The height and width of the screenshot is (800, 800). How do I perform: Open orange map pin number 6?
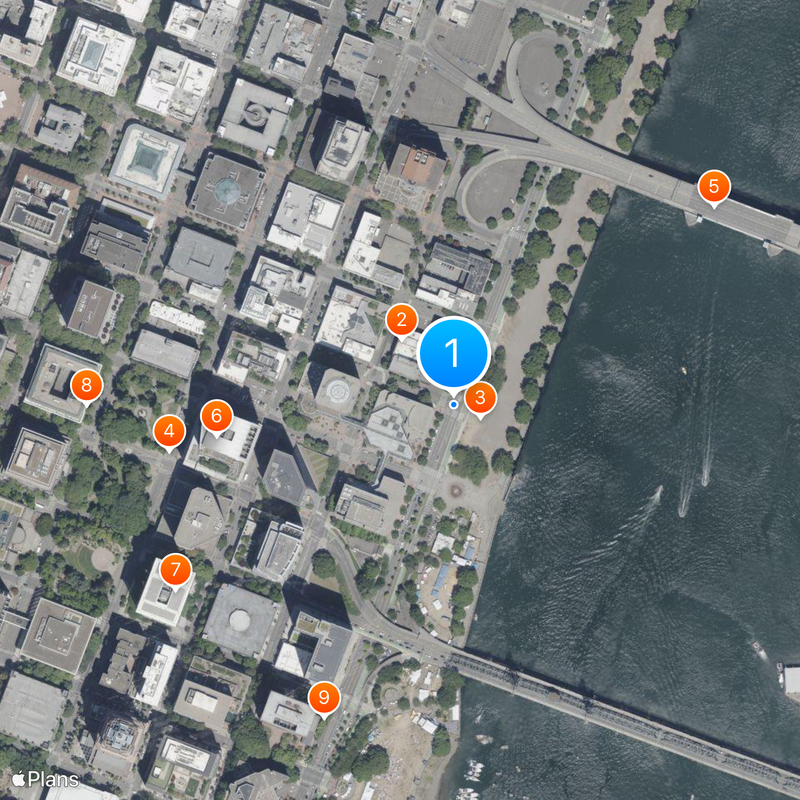pyautogui.click(x=216, y=415)
